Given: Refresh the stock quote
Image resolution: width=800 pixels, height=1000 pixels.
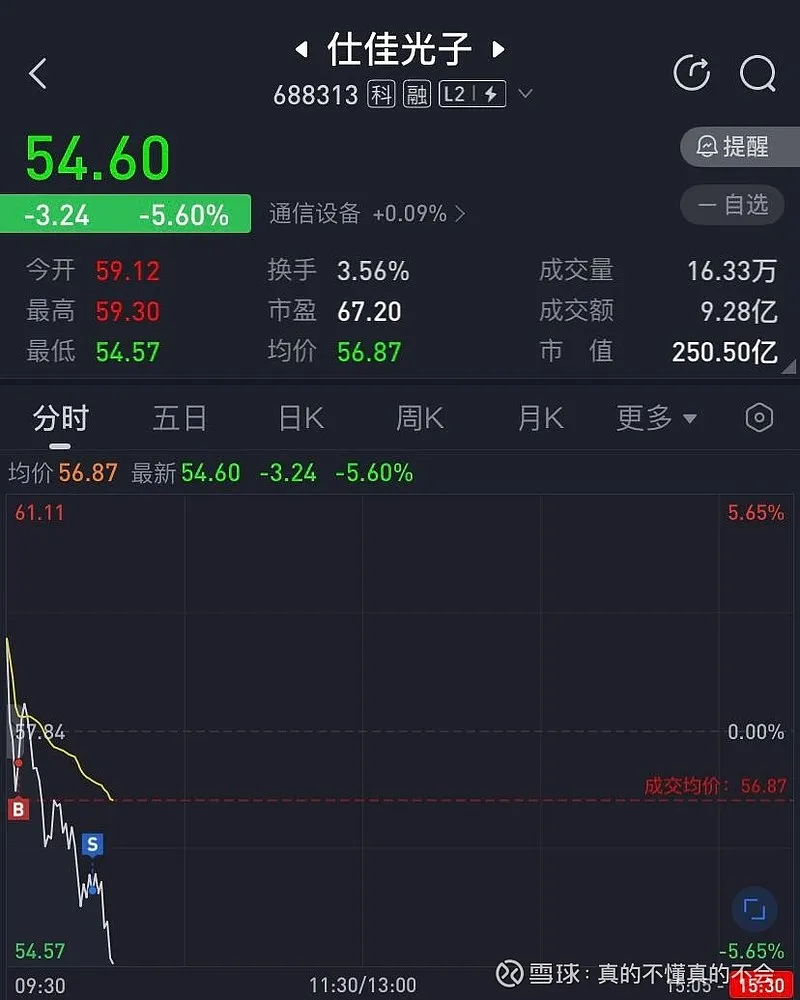Looking at the screenshot, I should [691, 72].
